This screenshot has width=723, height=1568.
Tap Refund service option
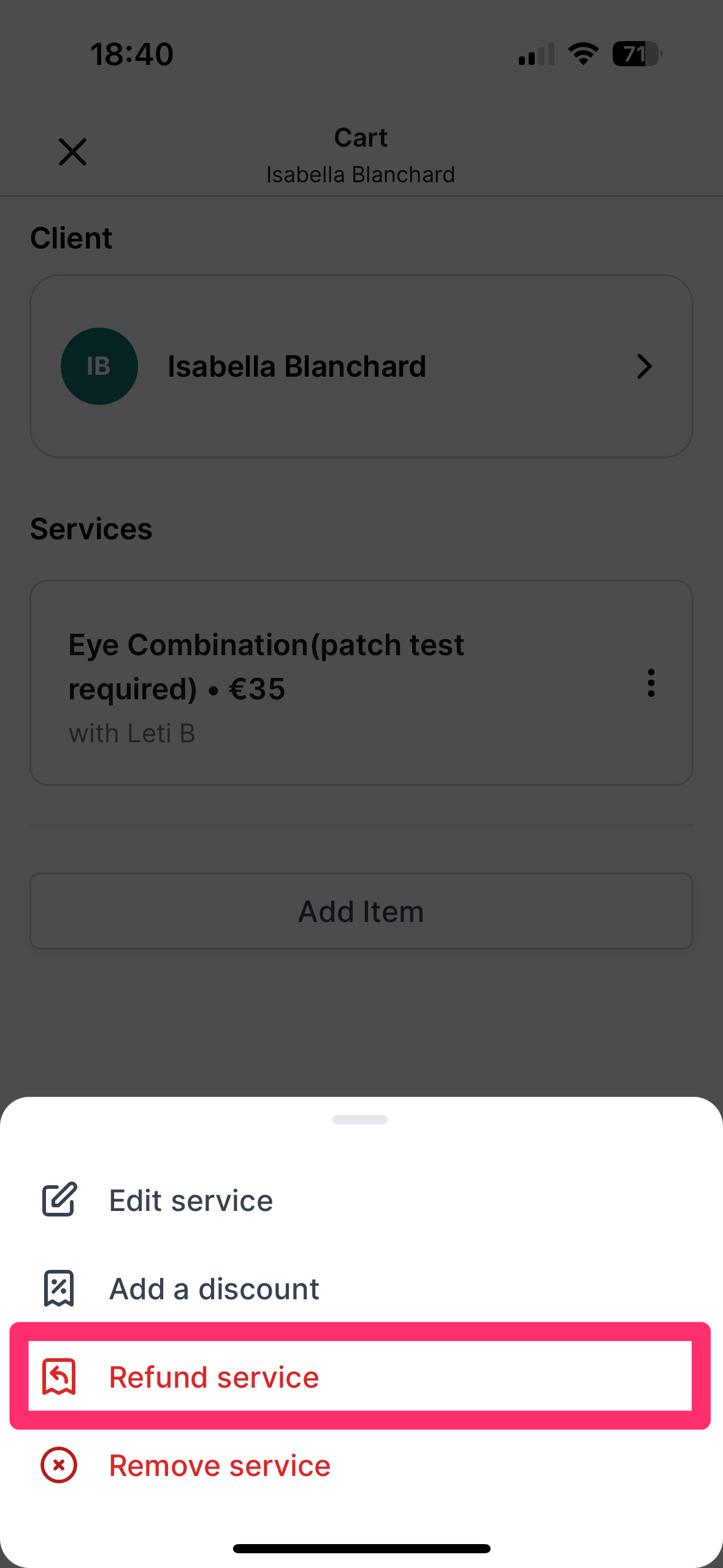[361, 1376]
